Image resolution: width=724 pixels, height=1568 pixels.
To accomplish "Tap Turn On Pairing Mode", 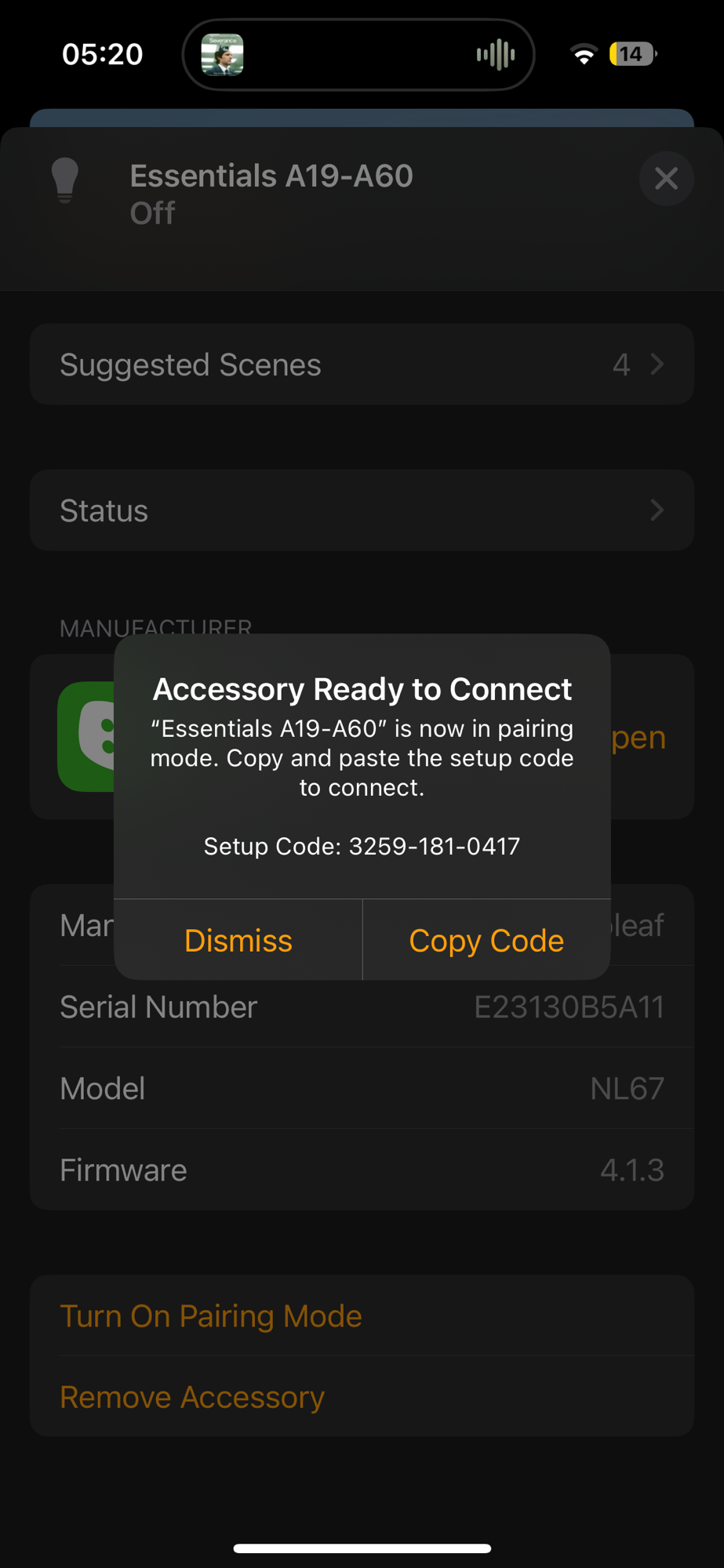I will coord(211,1316).
